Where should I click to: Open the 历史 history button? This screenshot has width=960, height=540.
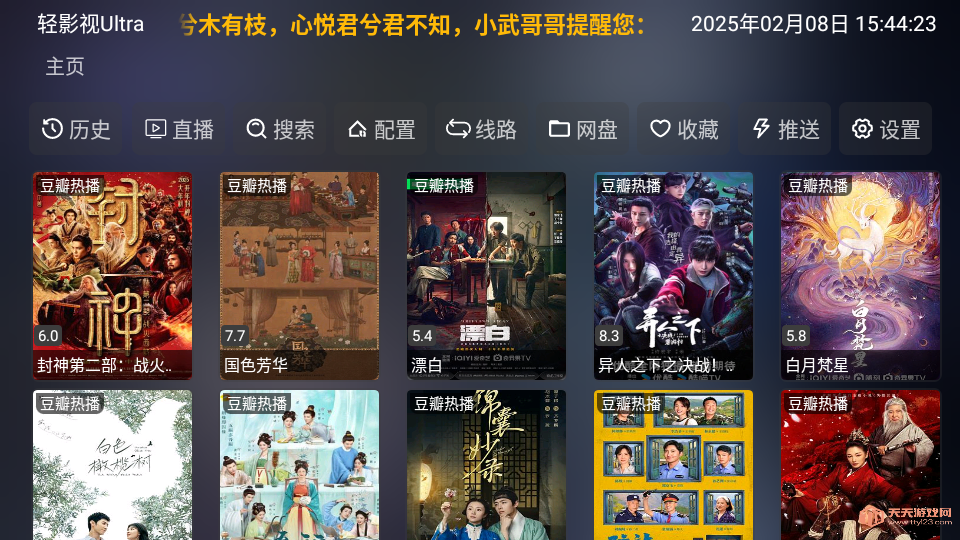pyautogui.click(x=76, y=129)
